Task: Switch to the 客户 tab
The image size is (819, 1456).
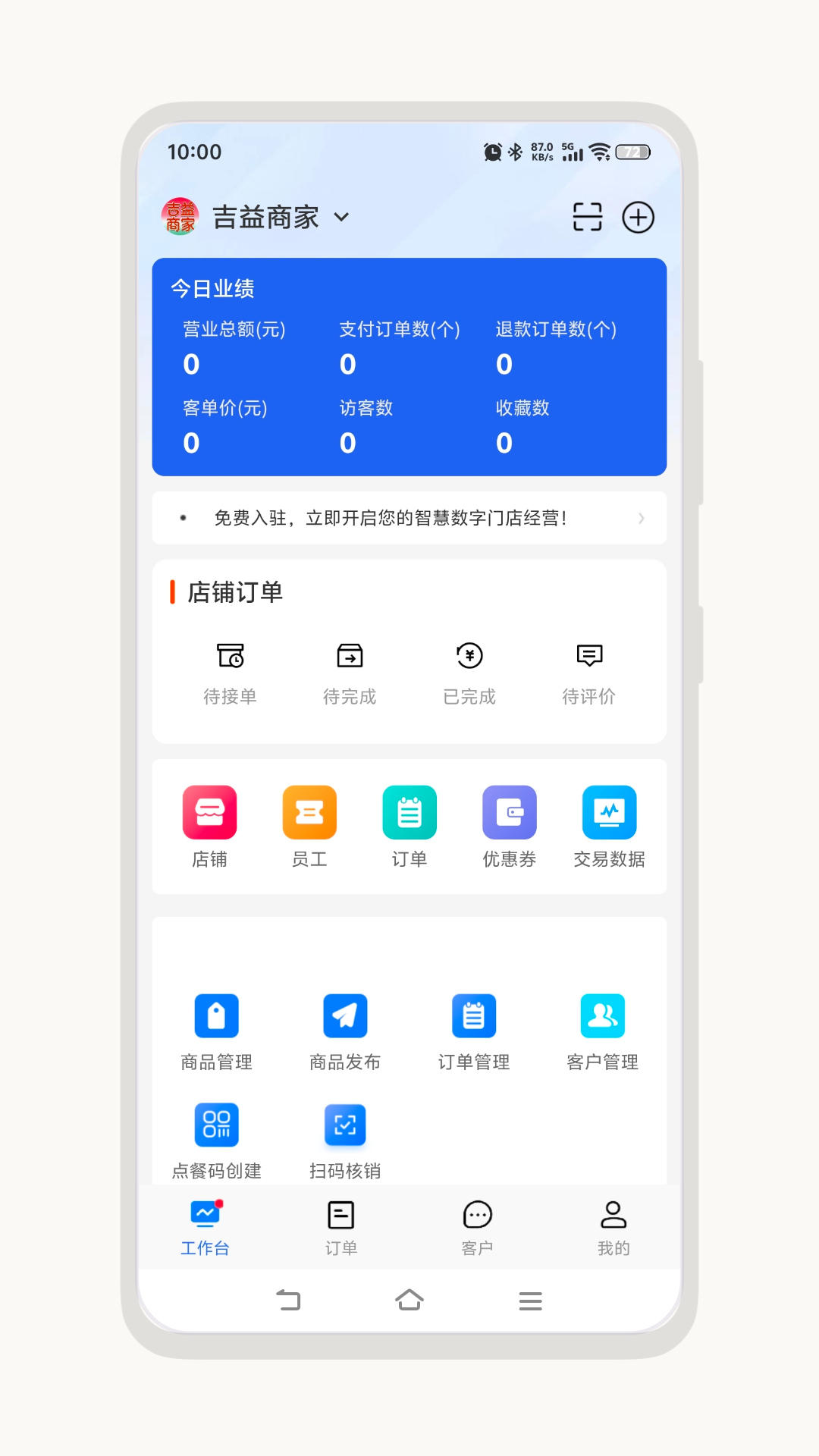Action: pos(478,1228)
